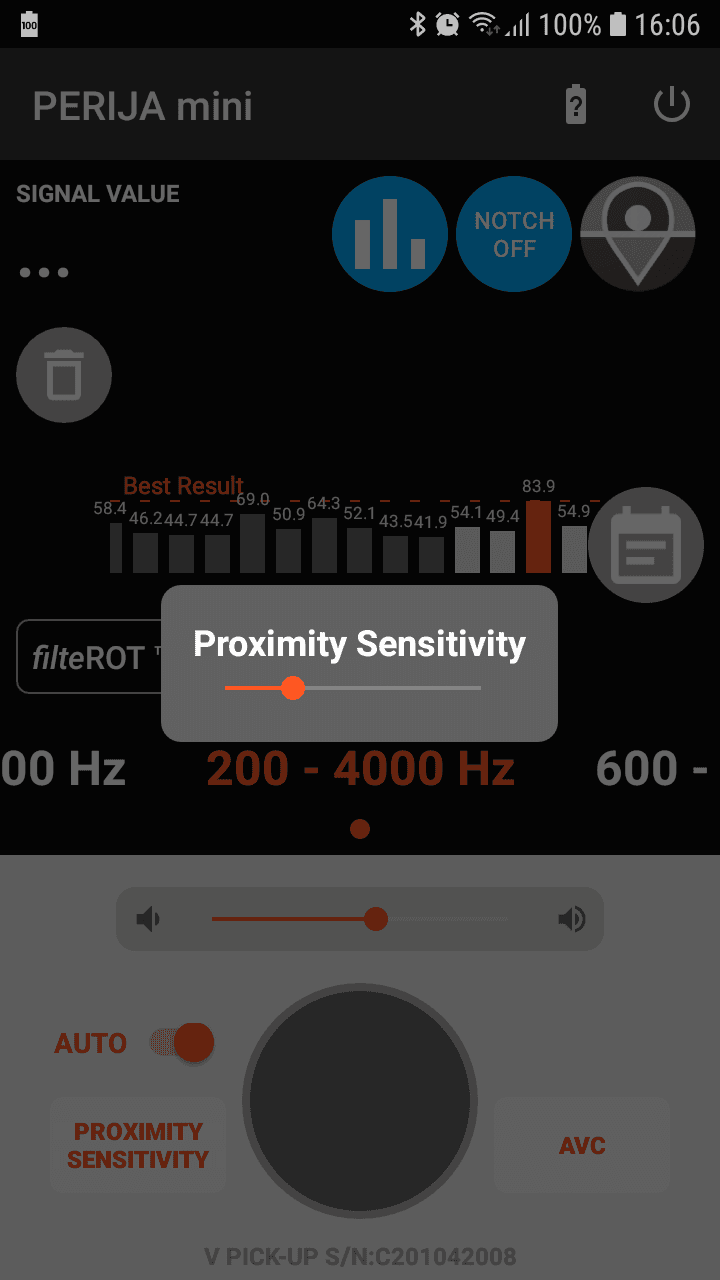Open the location pin button
Image resolution: width=720 pixels, height=1280 pixels.
pos(638,234)
